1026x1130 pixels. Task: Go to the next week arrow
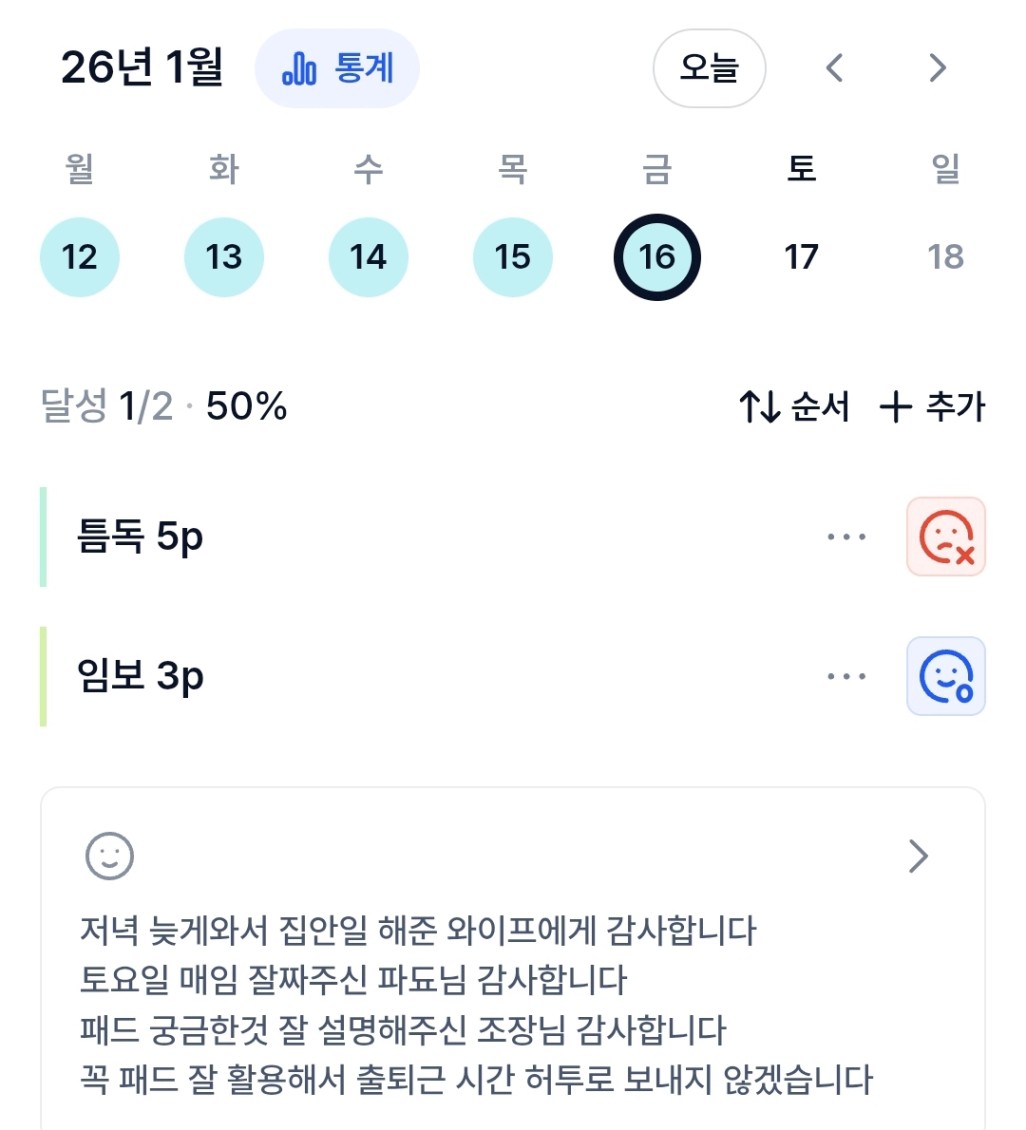point(937,68)
